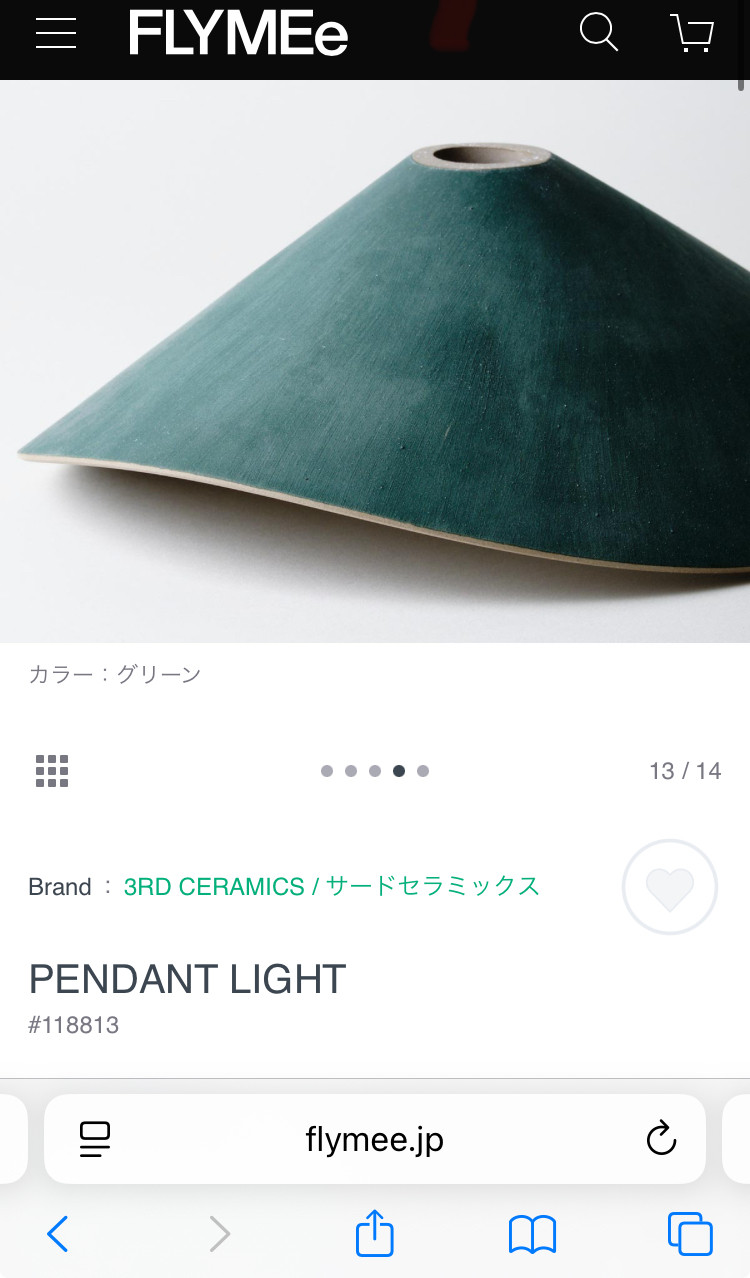Share this page
The image size is (750, 1278).
click(x=375, y=1232)
